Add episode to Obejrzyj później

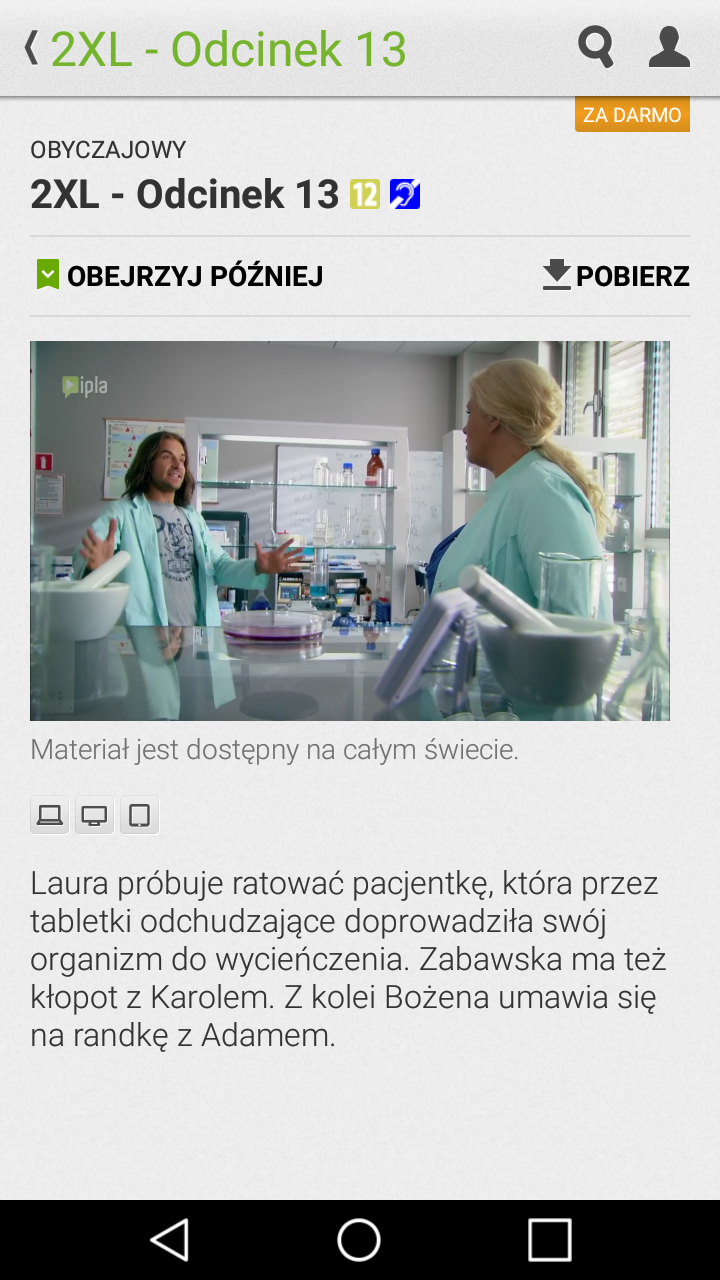180,276
